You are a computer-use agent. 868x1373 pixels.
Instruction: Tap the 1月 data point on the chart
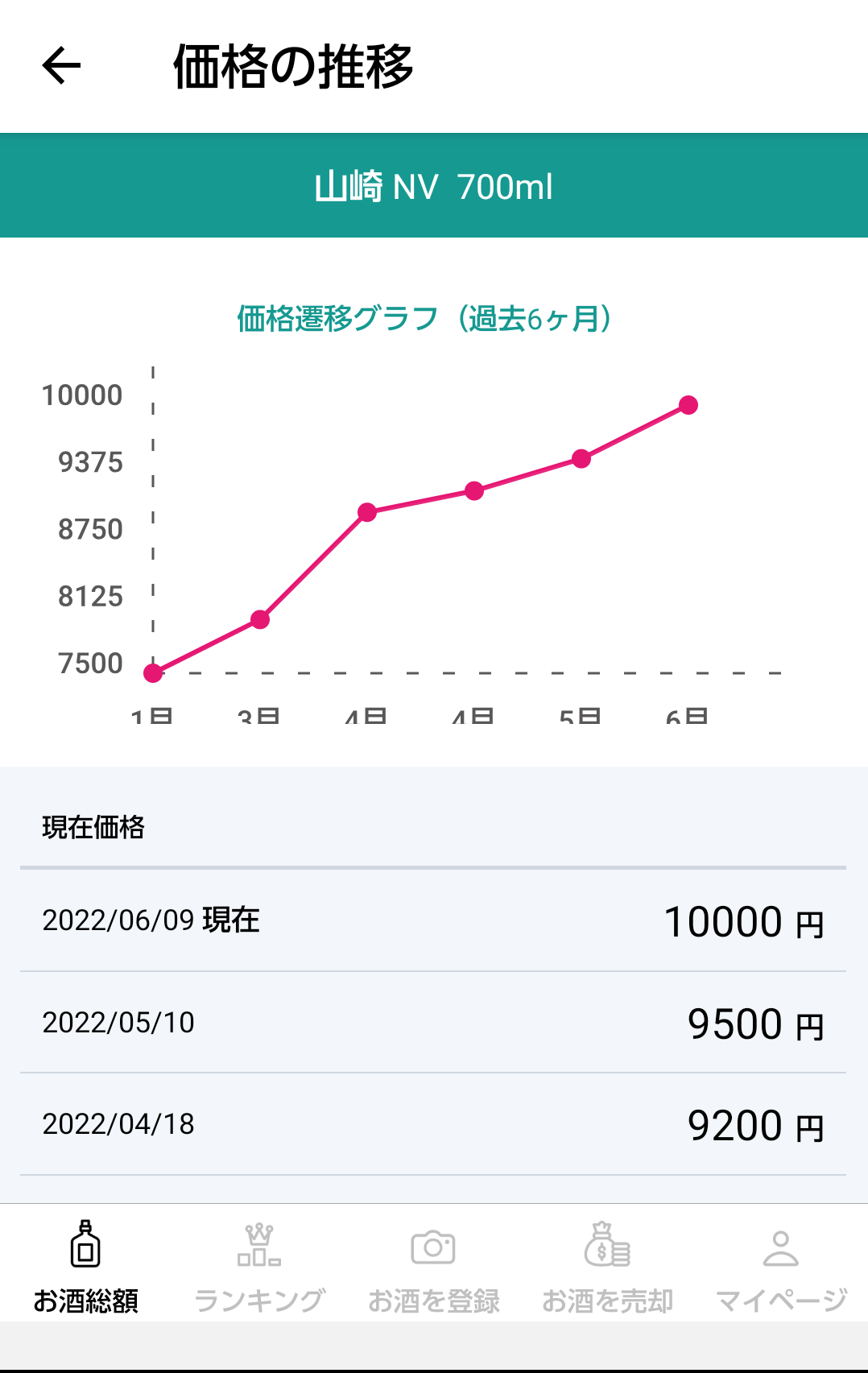(153, 673)
